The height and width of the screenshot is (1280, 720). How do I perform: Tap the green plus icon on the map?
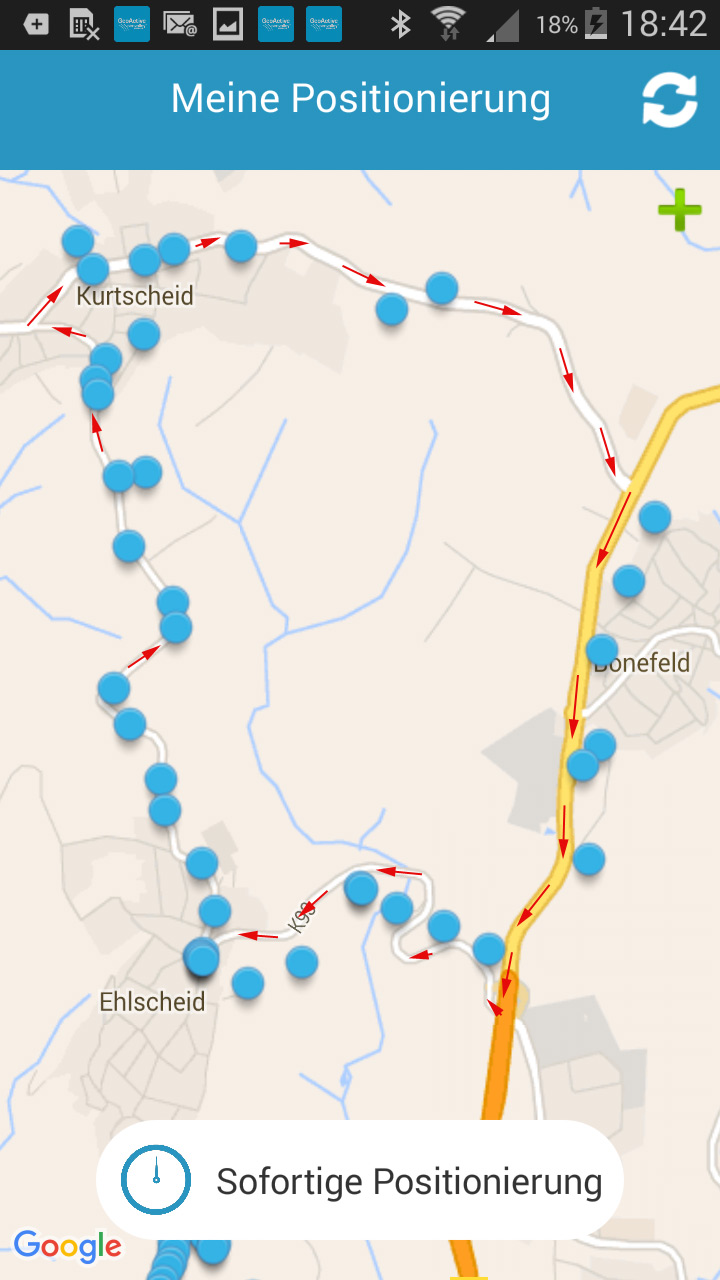pos(679,210)
